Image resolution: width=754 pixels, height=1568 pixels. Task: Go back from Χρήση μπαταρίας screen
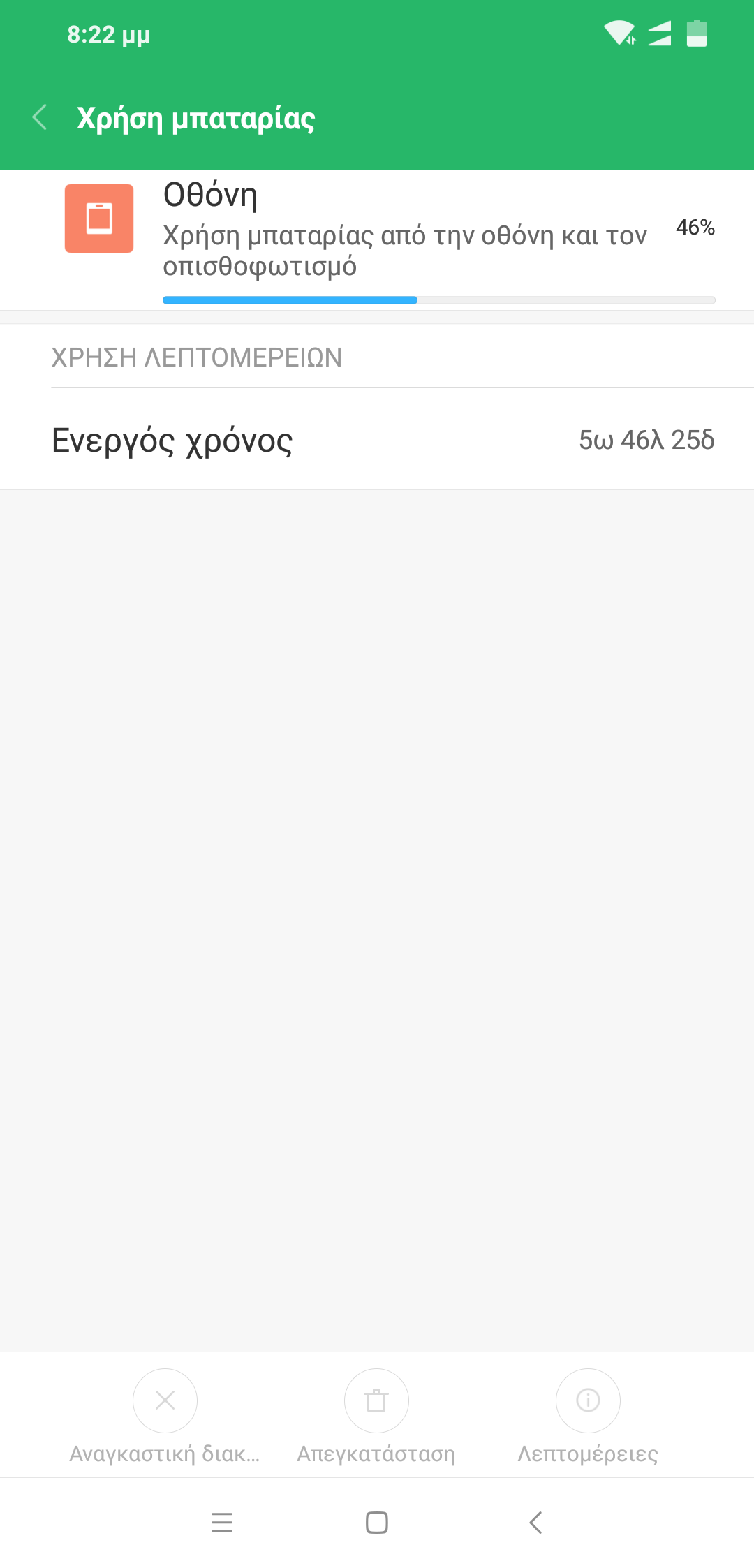40,117
